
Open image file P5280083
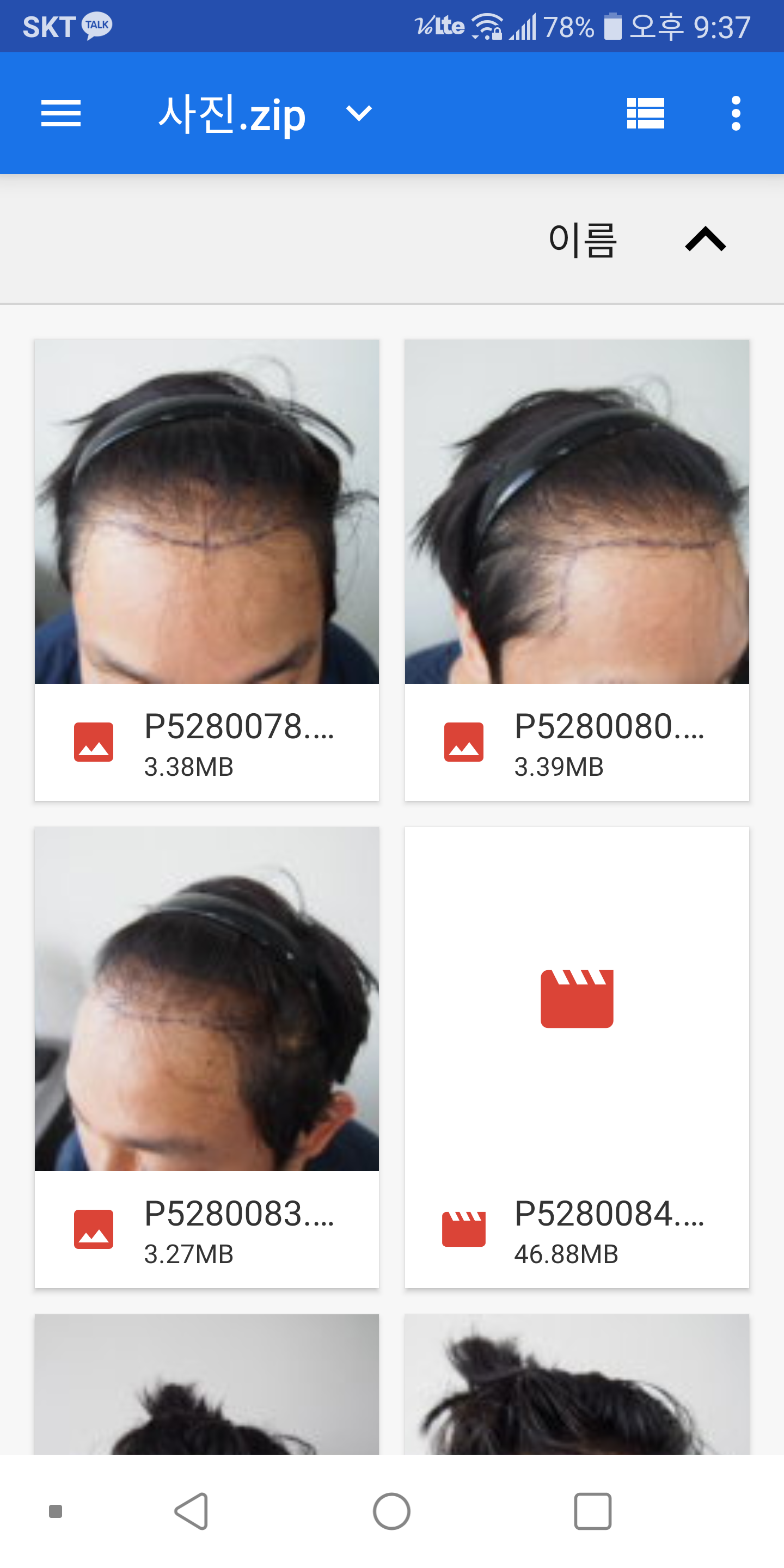tap(207, 1057)
